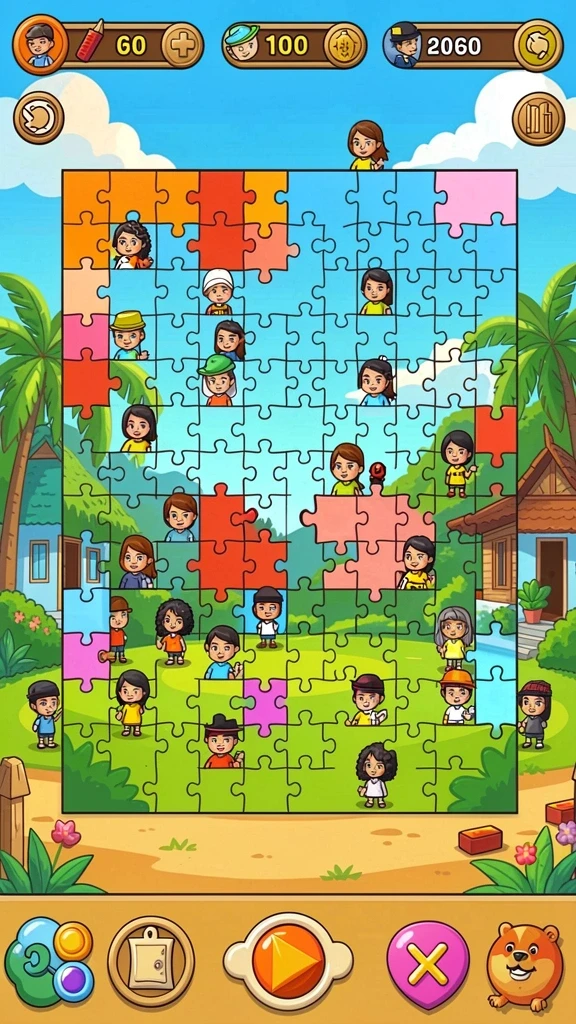The width and height of the screenshot is (576, 1024).
Task: Tap the round button beside 2060
Action: click(x=538, y=45)
